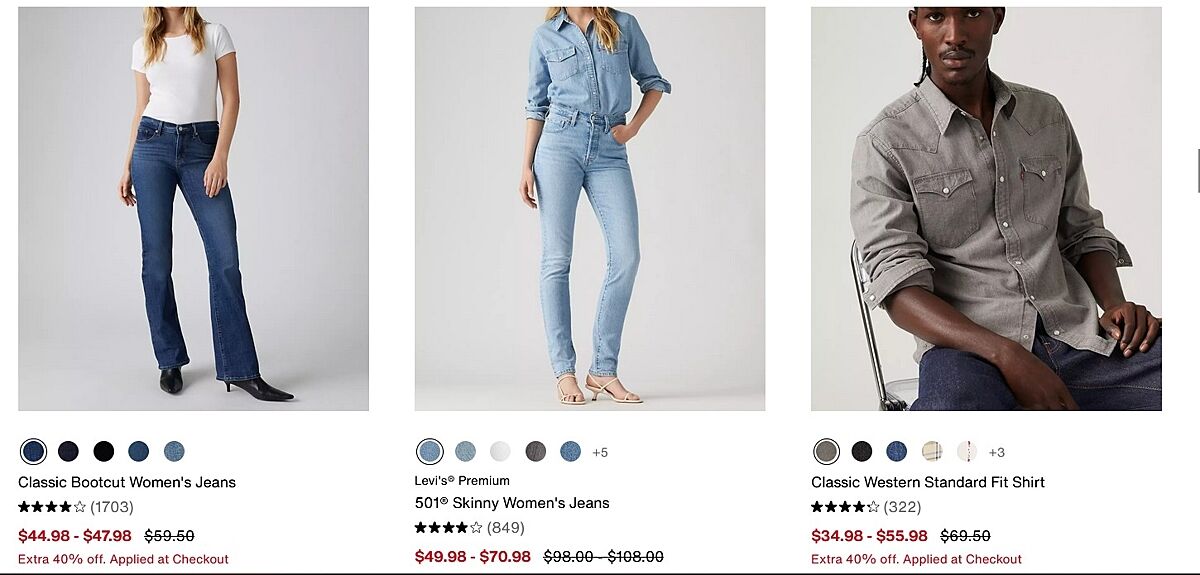Viewport: 1200px width, 575px height.
Task: Show +5 more colors for 501 Skinny Jeans
Action: 600,452
